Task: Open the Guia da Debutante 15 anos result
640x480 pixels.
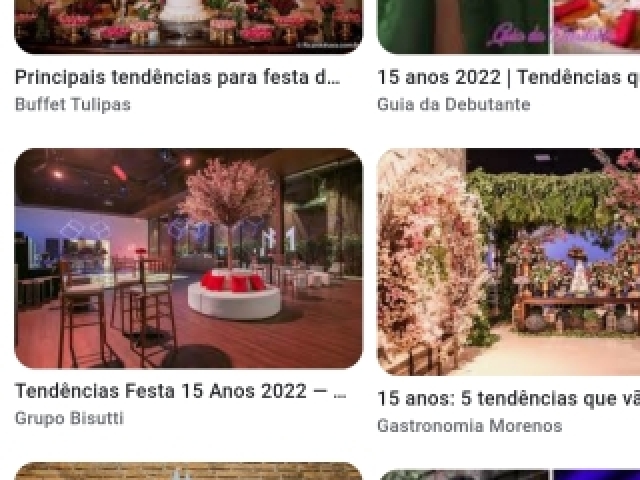Action: click(x=508, y=78)
